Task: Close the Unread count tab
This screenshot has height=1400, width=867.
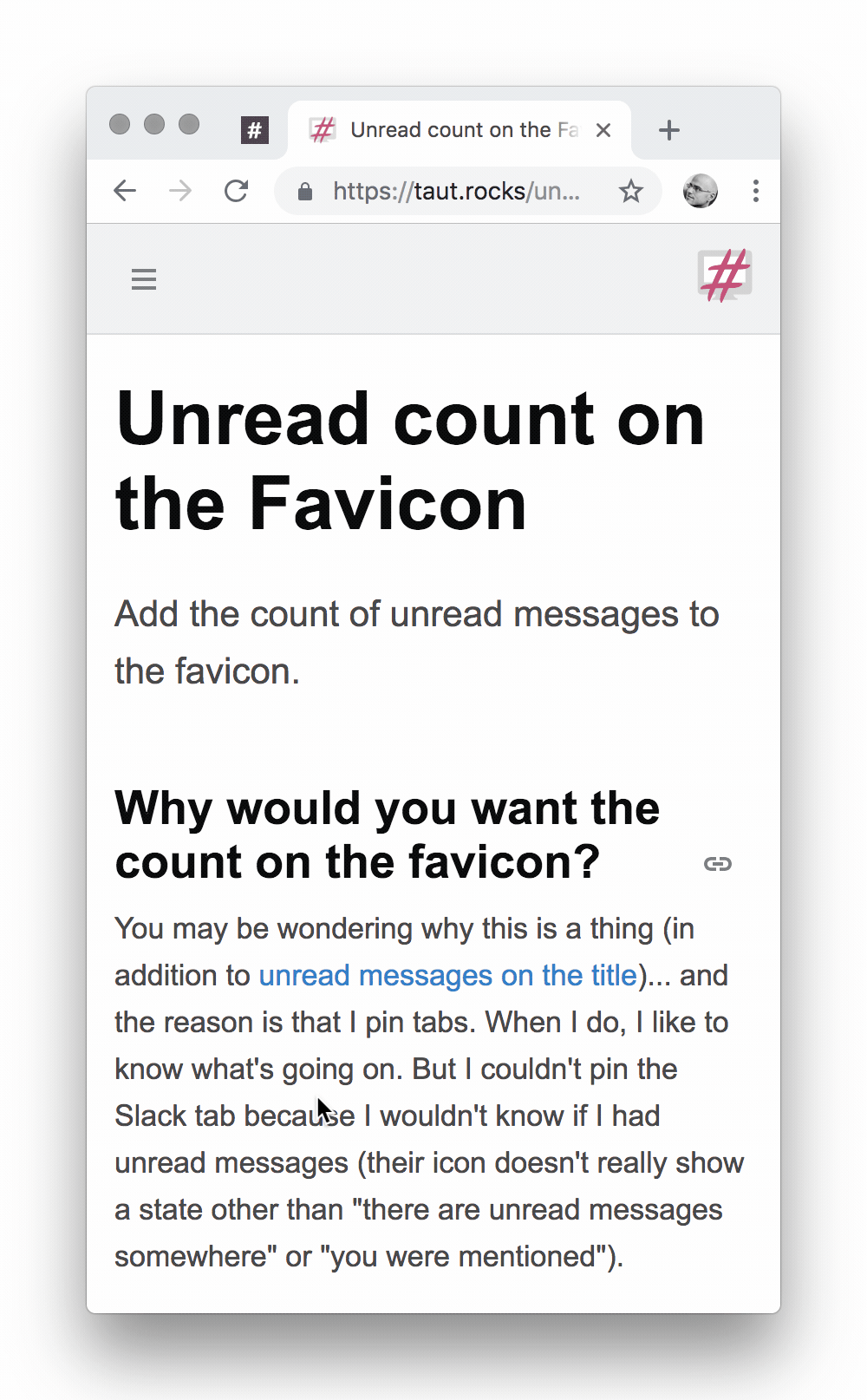Action: (x=603, y=130)
